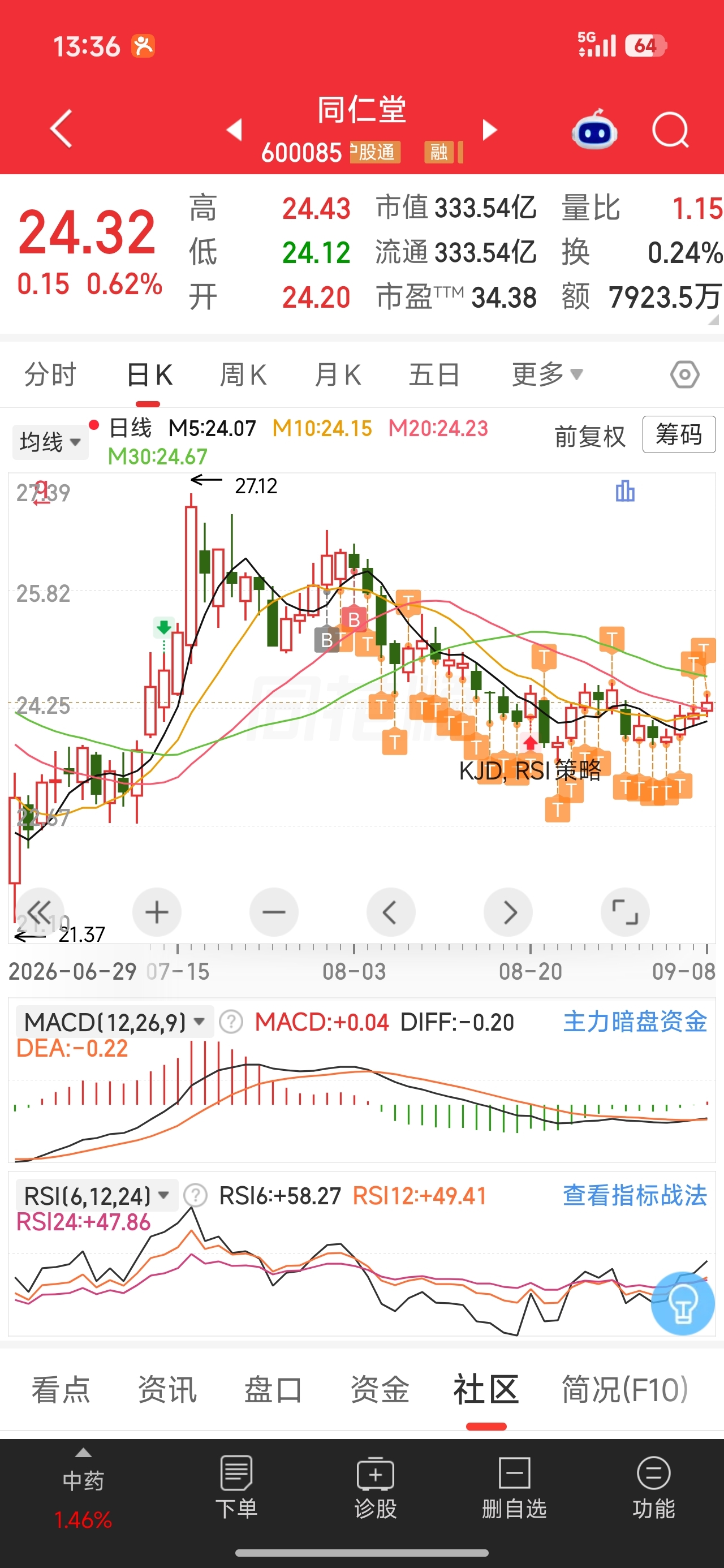The image size is (724, 1568).
Task: Expand chart to fullscreen
Action: coord(625,912)
